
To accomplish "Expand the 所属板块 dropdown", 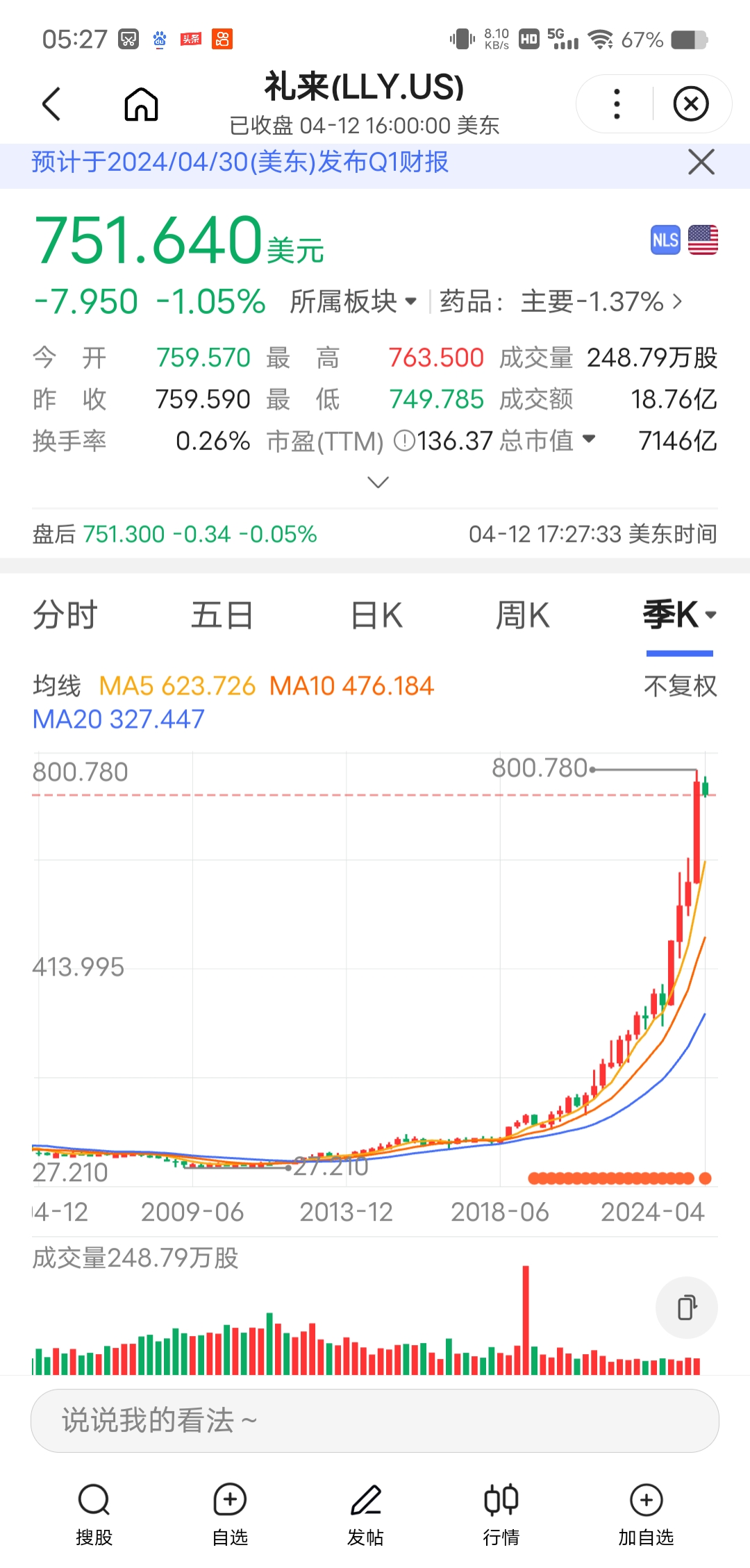I will (x=353, y=301).
